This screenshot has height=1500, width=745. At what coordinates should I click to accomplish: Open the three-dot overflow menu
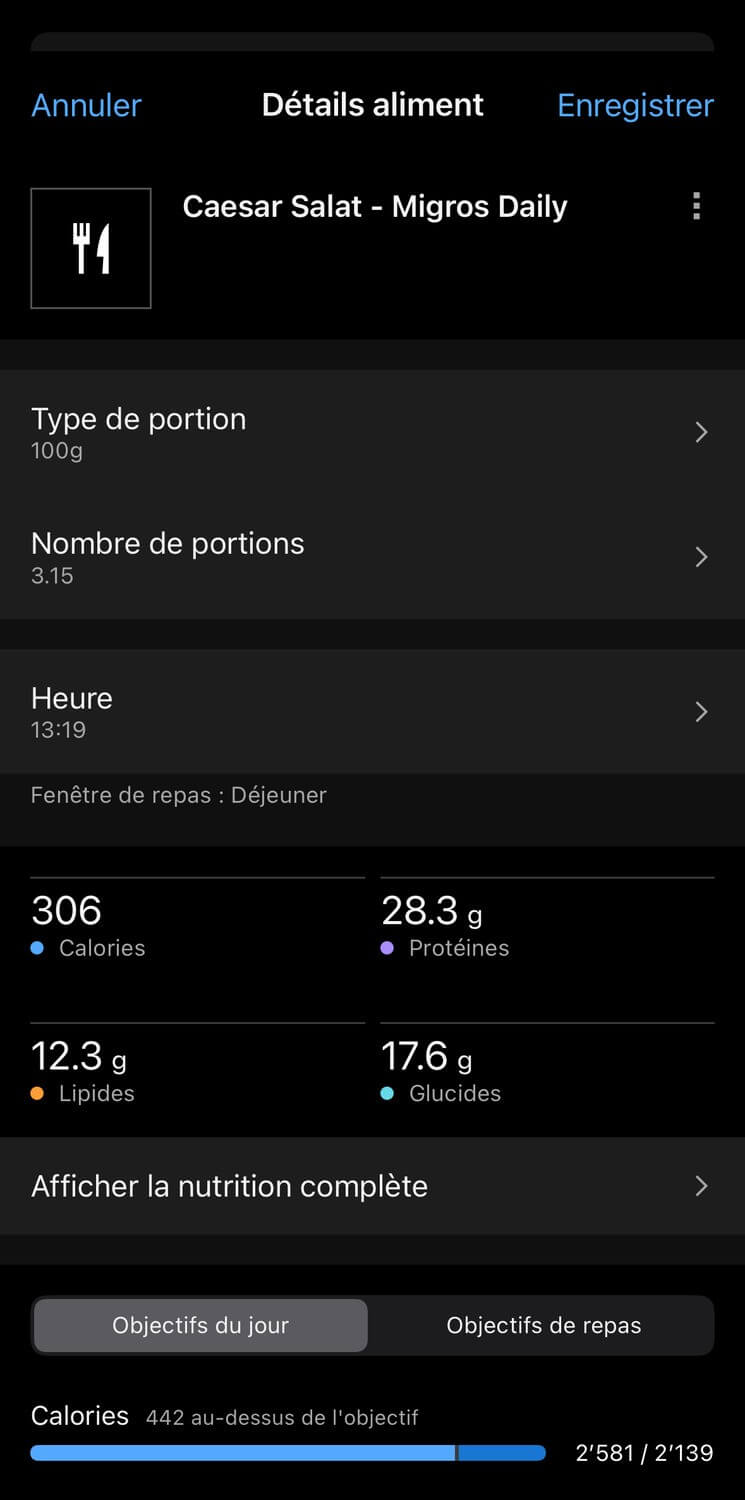(x=696, y=207)
